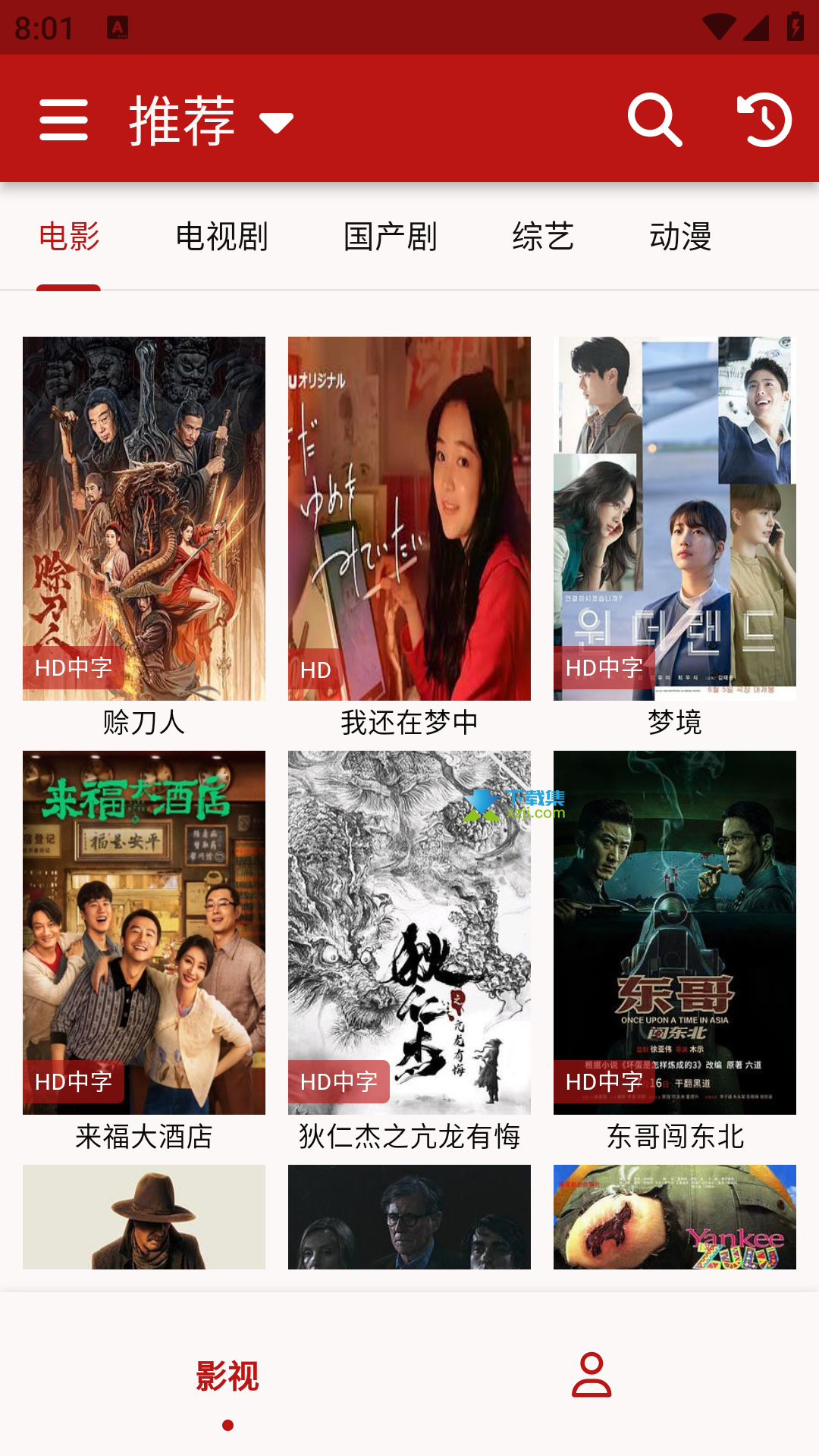Expand the 推荐 dropdown
The image size is (819, 1456).
[211, 120]
